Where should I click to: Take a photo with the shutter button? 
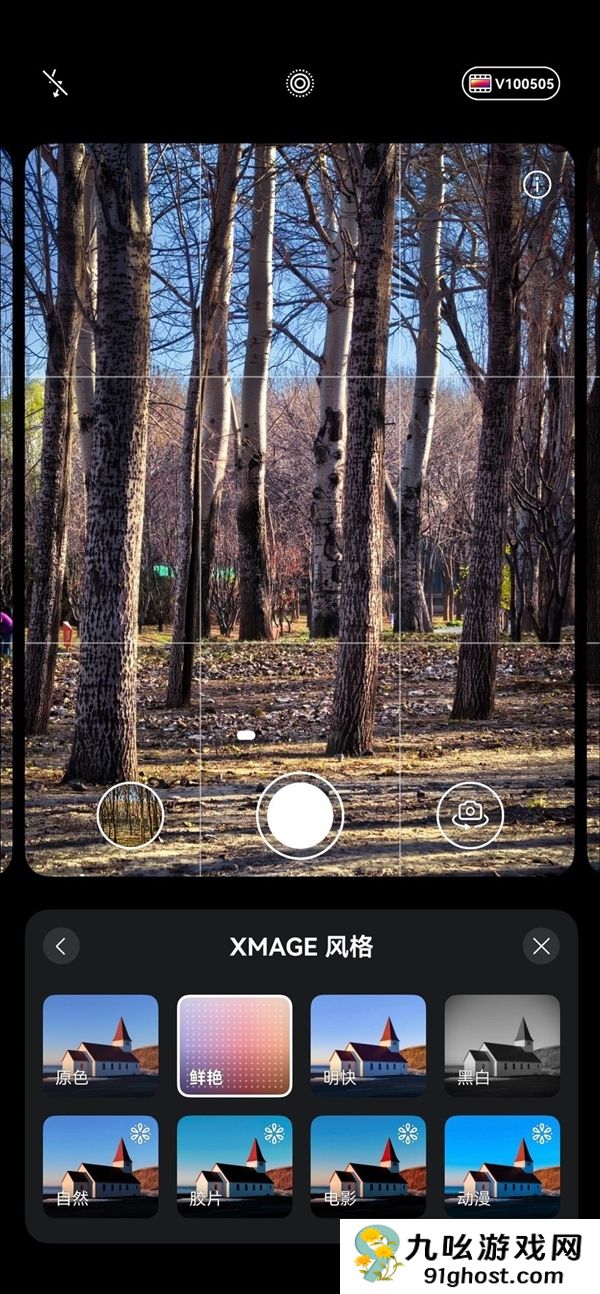coord(300,815)
